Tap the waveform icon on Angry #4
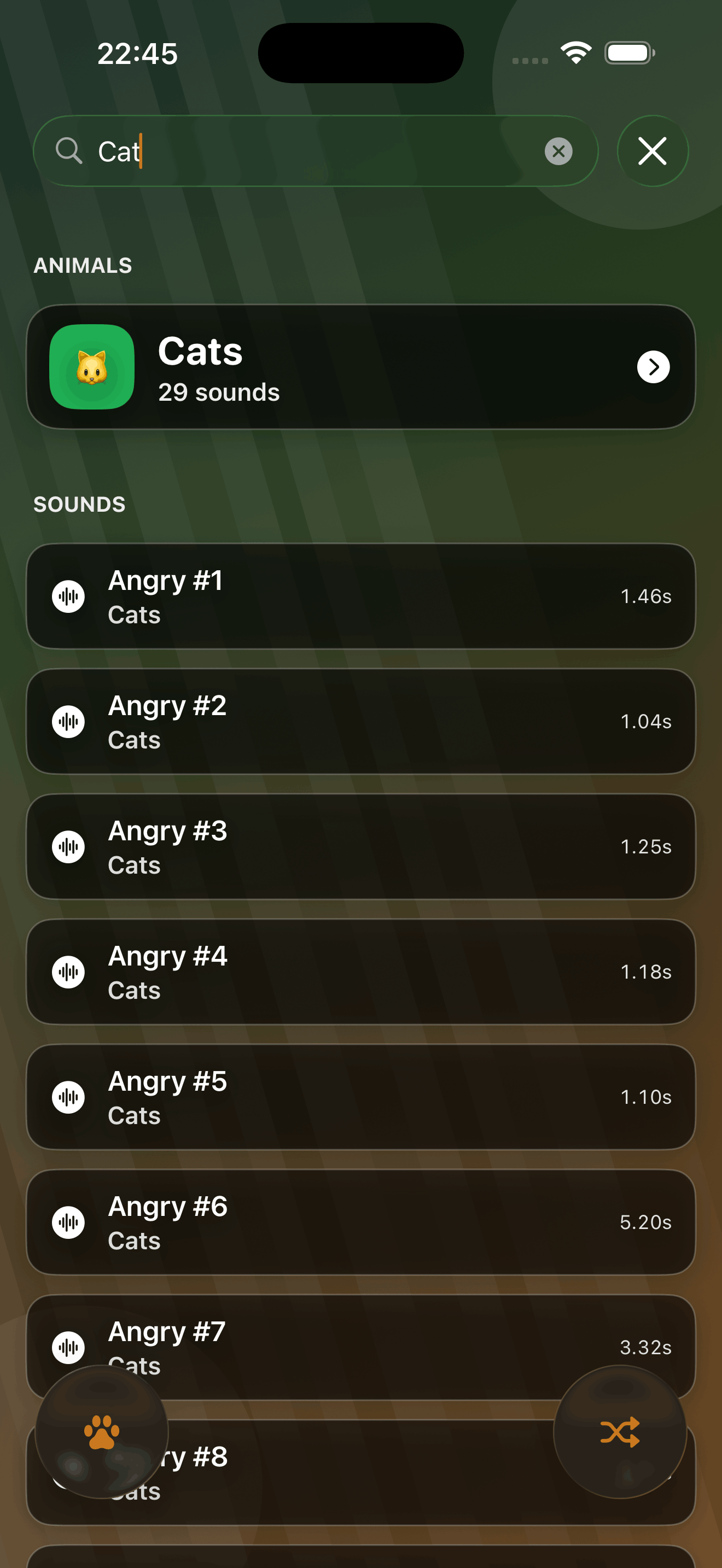Image resolution: width=722 pixels, height=1568 pixels. click(69, 972)
